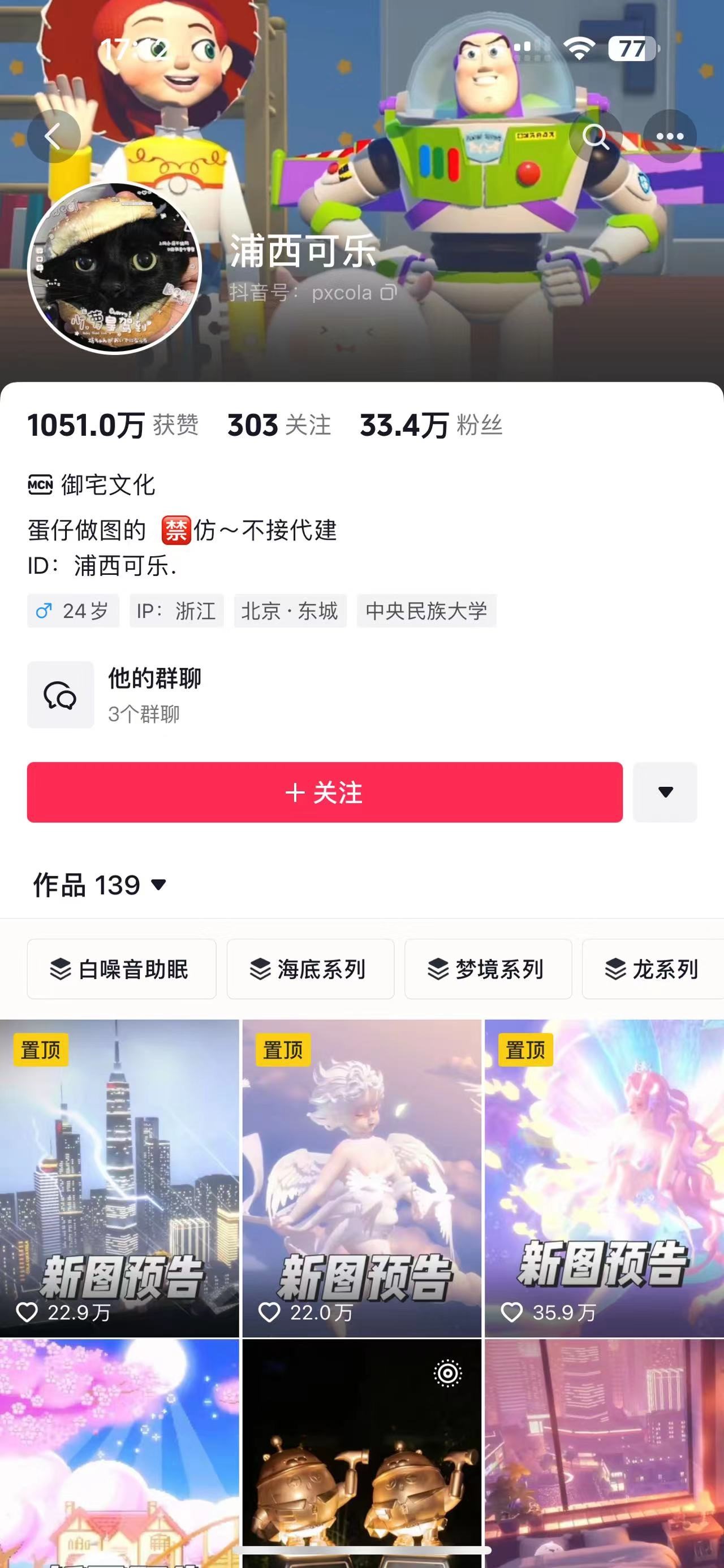This screenshot has height=1568, width=724.
Task: Open pinned video with 22.9万 likes
Action: tap(119, 1178)
